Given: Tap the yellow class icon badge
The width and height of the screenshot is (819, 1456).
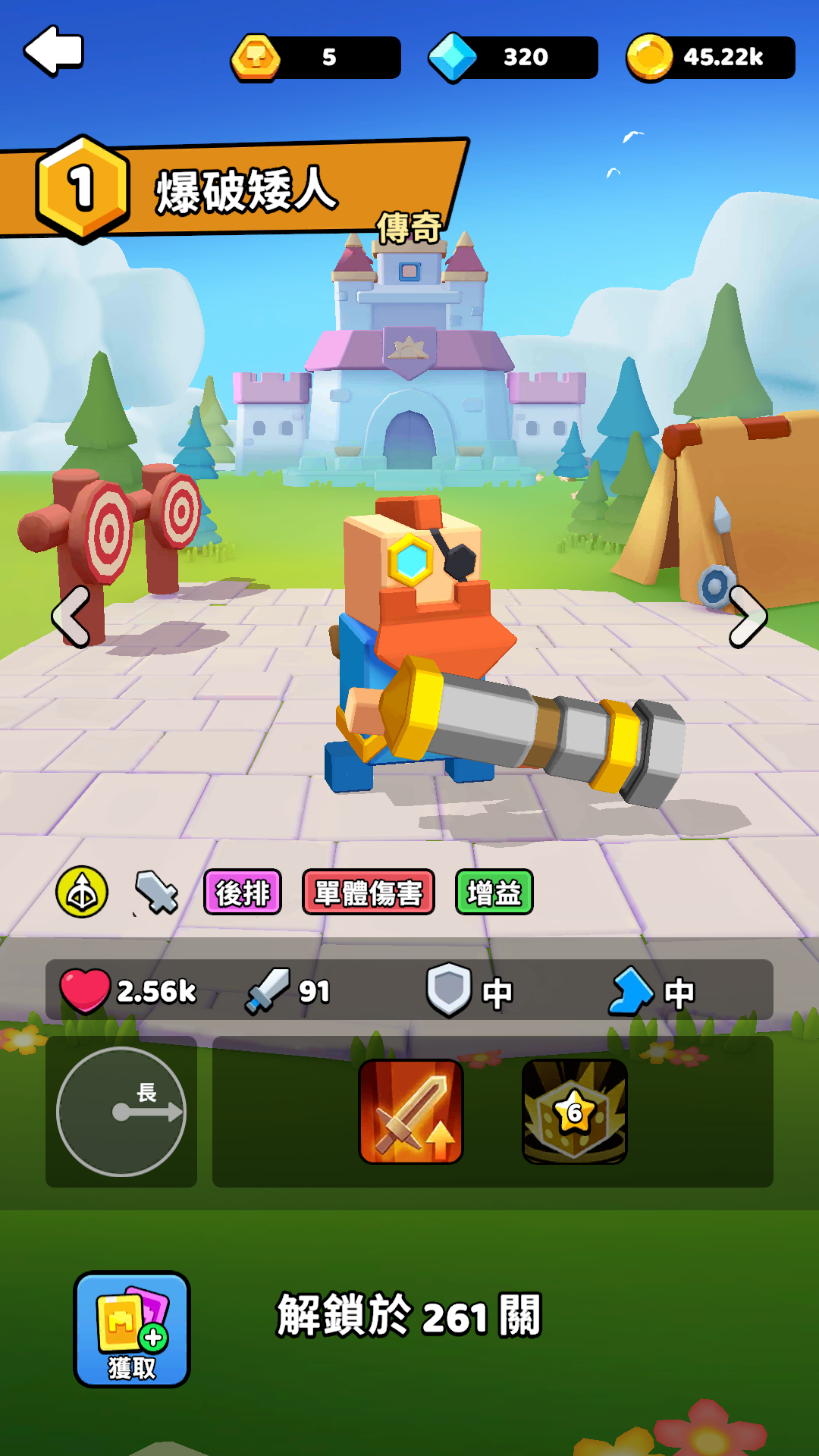Looking at the screenshot, I should coord(82,892).
